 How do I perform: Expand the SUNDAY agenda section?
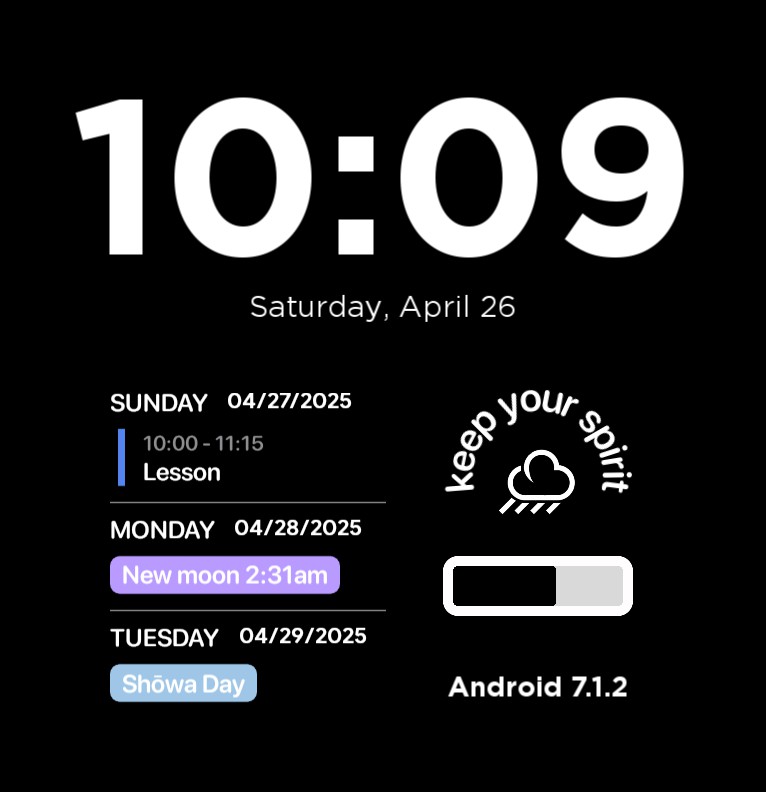coord(159,403)
